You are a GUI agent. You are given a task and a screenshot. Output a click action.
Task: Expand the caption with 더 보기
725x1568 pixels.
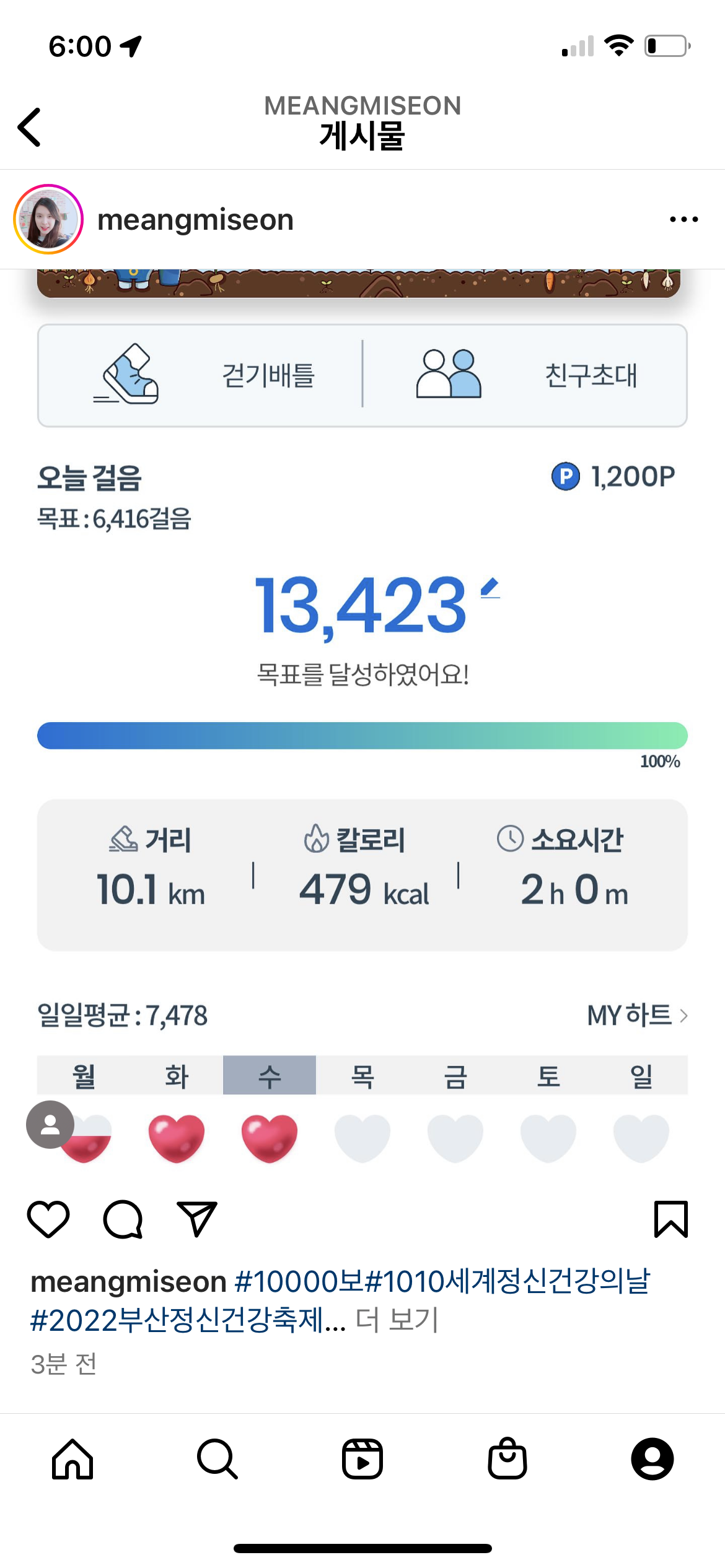click(x=397, y=1320)
